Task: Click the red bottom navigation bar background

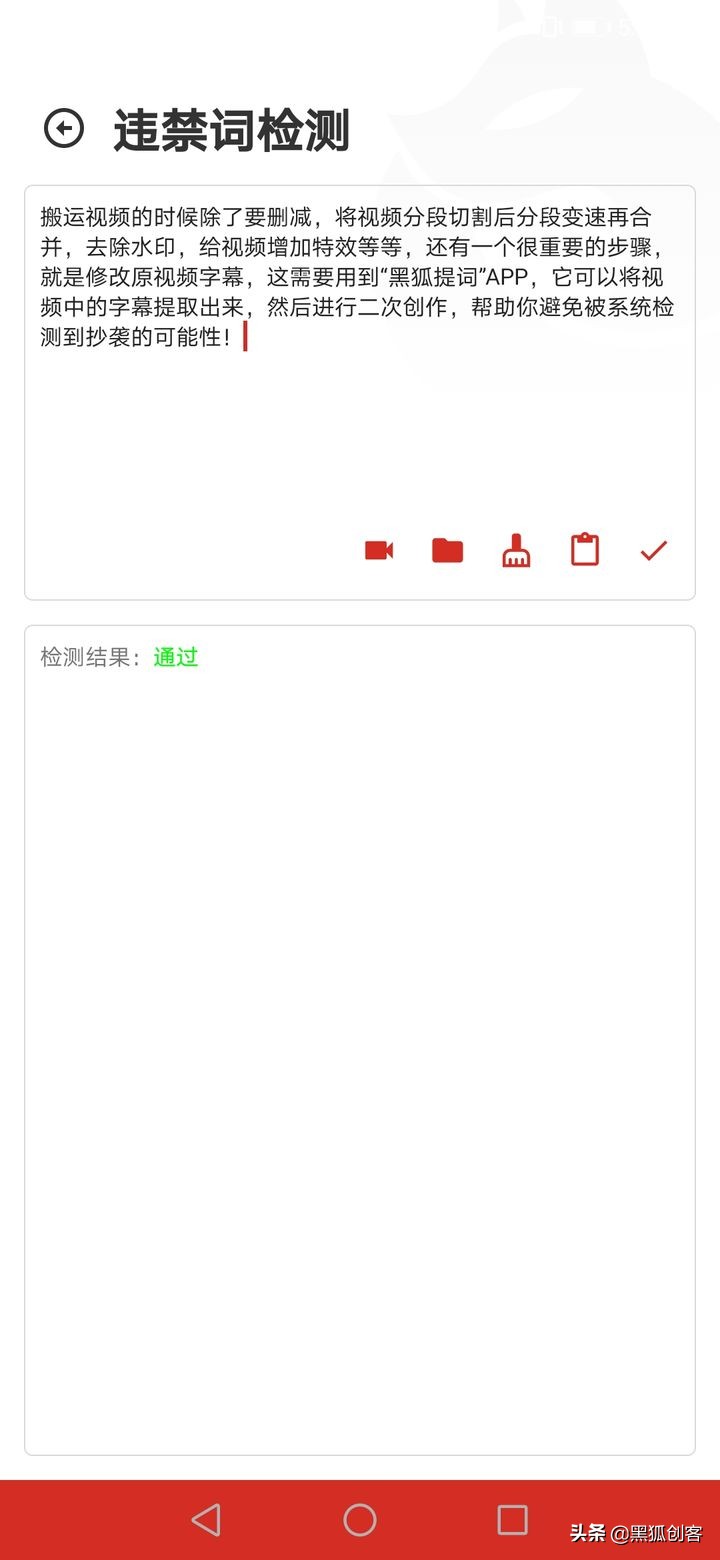Action: 100,1519
